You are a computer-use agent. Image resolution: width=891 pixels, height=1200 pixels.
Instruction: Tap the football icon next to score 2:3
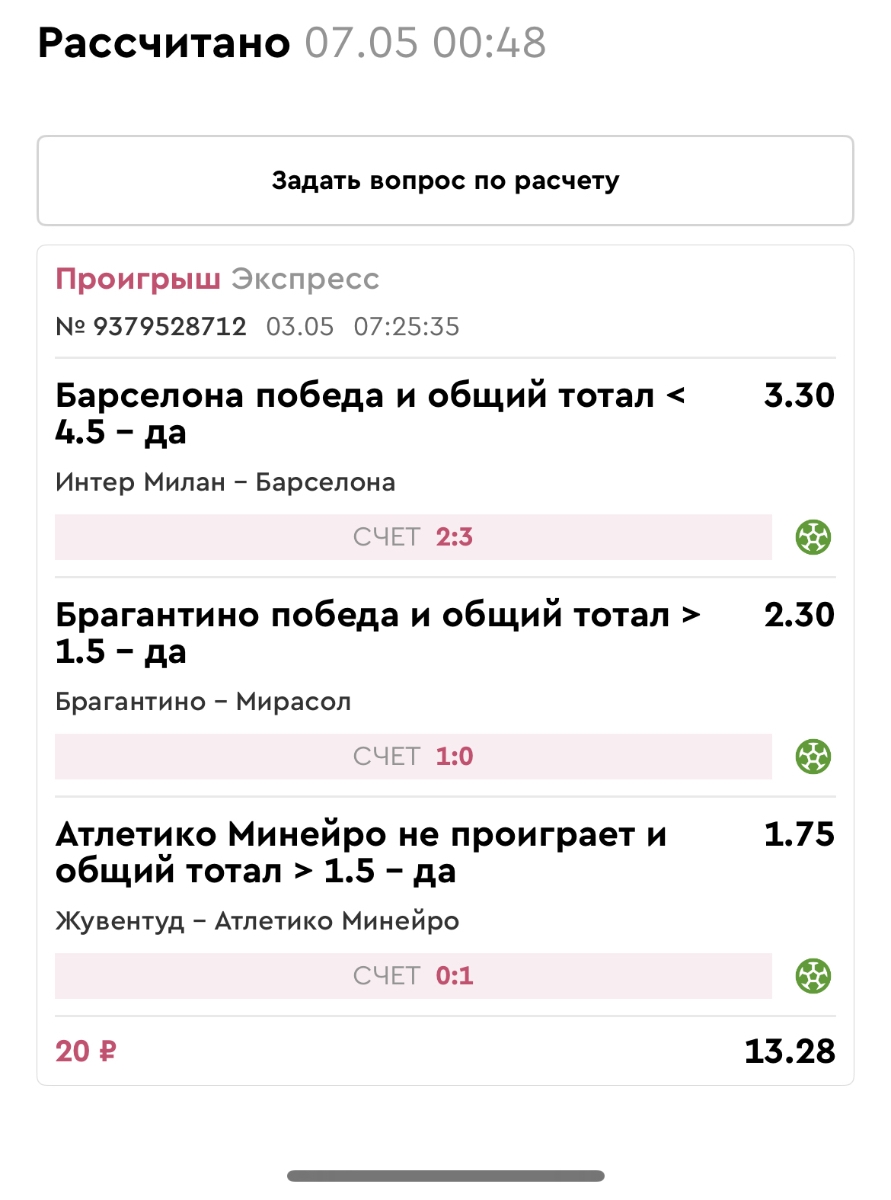pyautogui.click(x=813, y=538)
